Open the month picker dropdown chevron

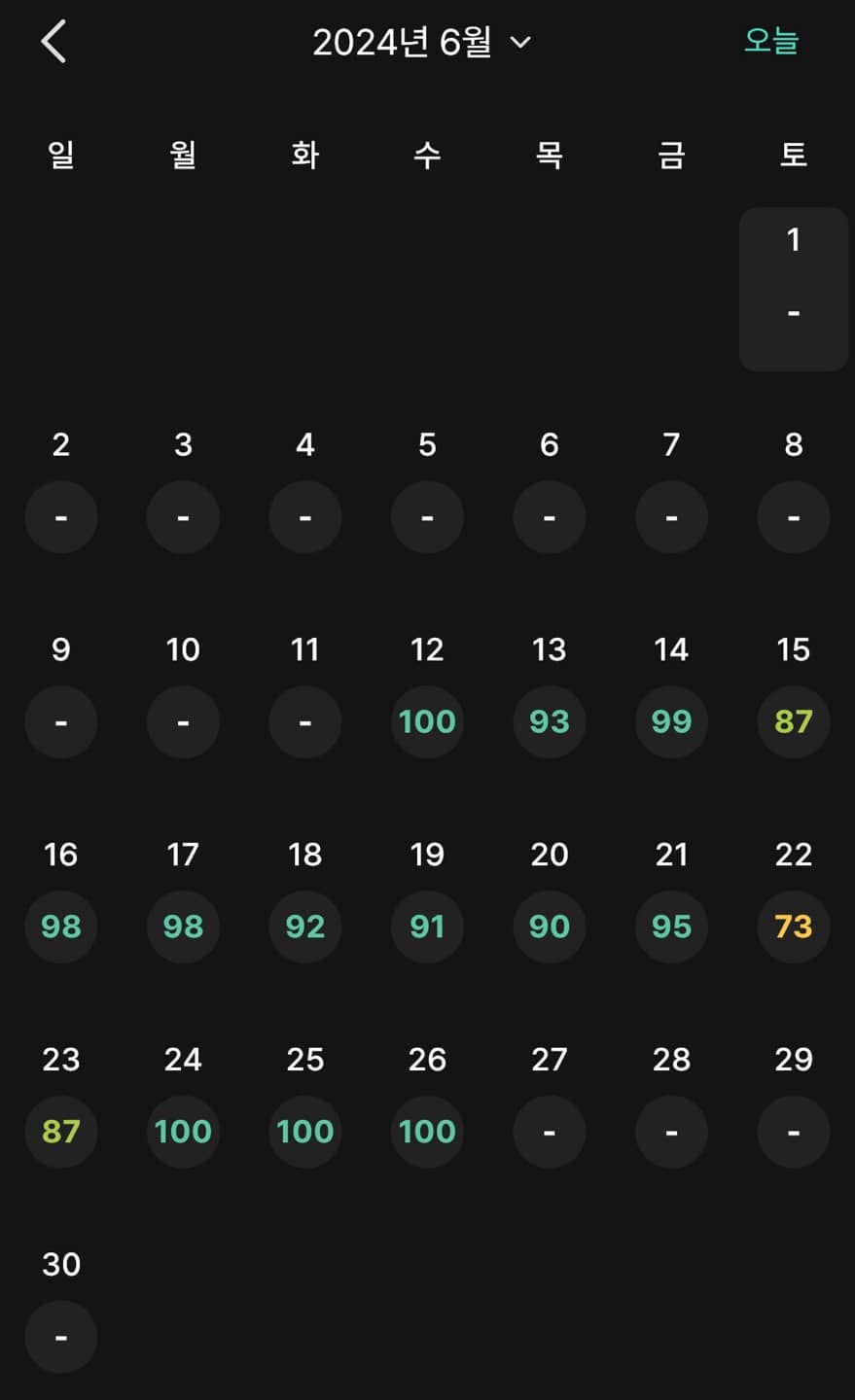point(521,43)
